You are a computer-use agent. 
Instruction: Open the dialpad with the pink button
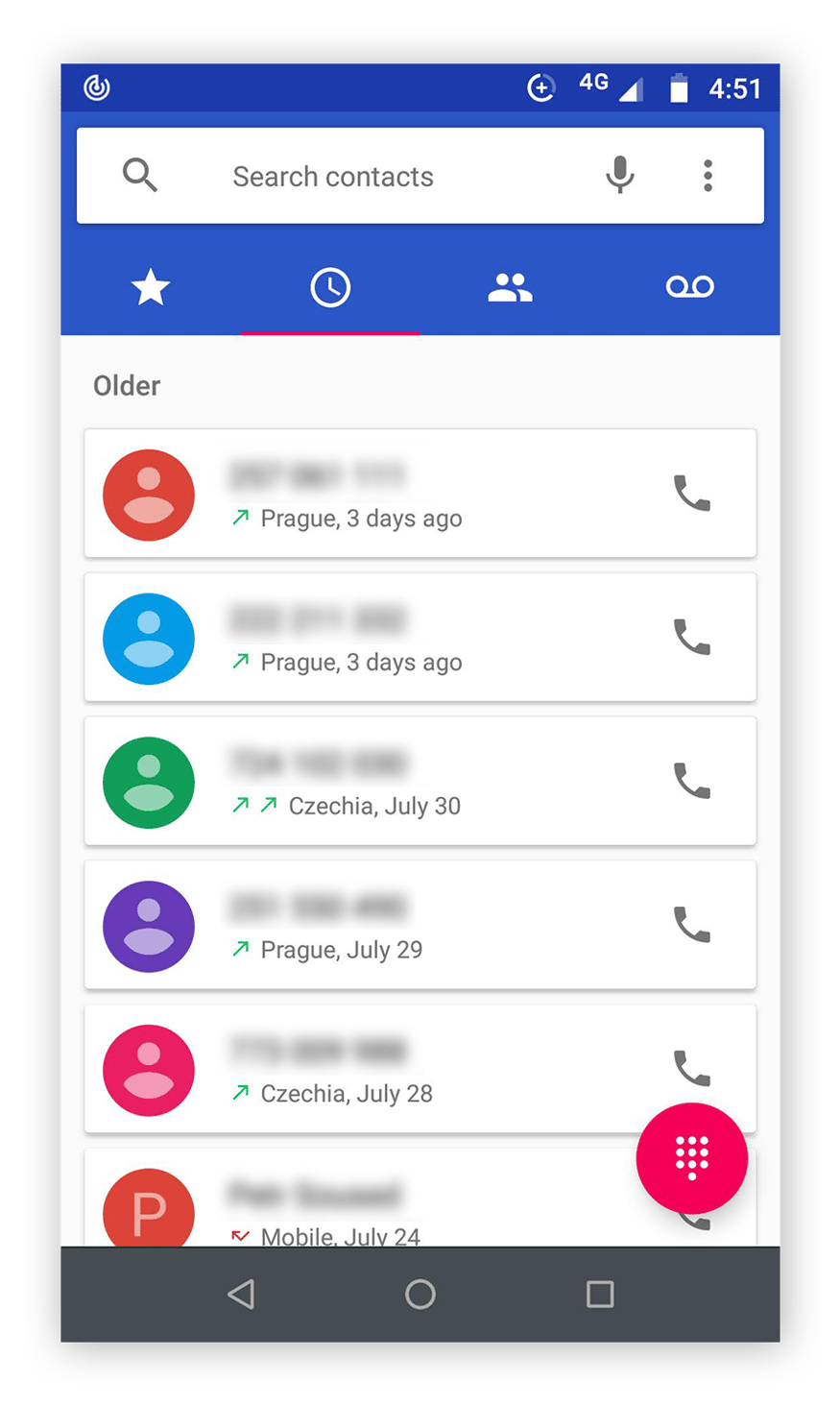[692, 1158]
